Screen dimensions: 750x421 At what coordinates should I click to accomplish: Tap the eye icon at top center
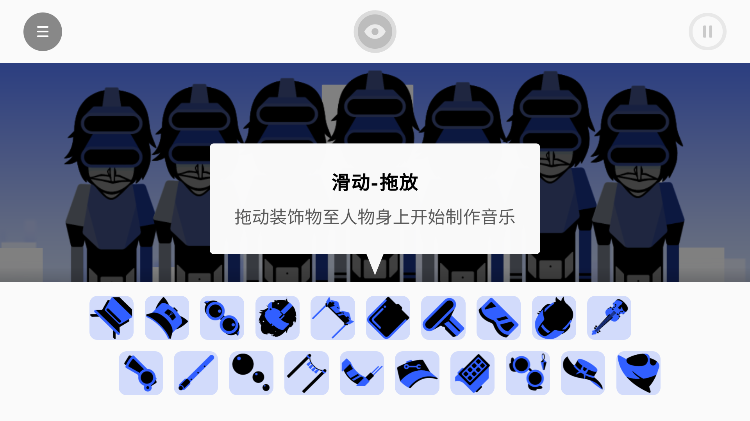375,31
